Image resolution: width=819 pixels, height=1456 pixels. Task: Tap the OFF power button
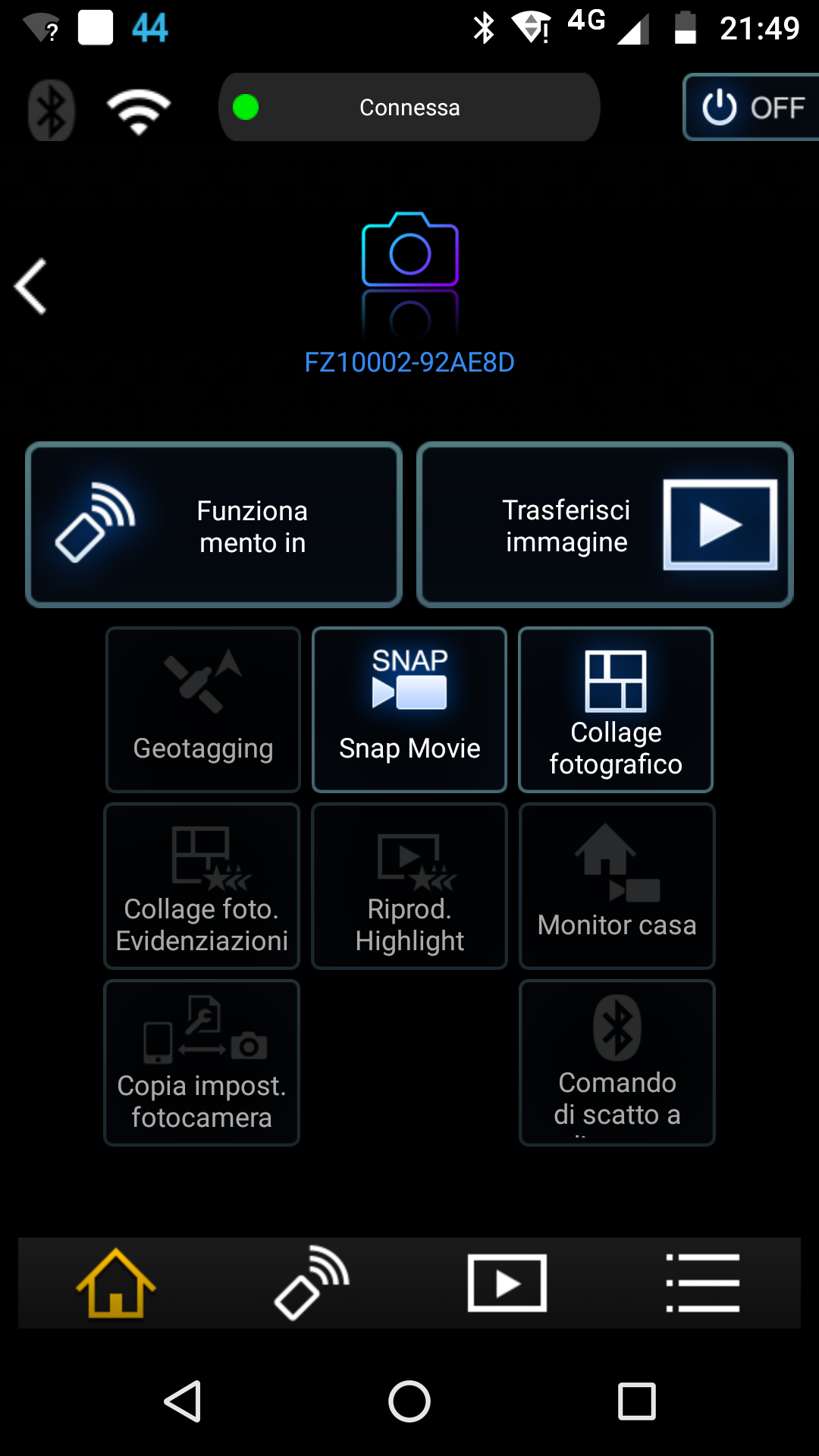751,108
